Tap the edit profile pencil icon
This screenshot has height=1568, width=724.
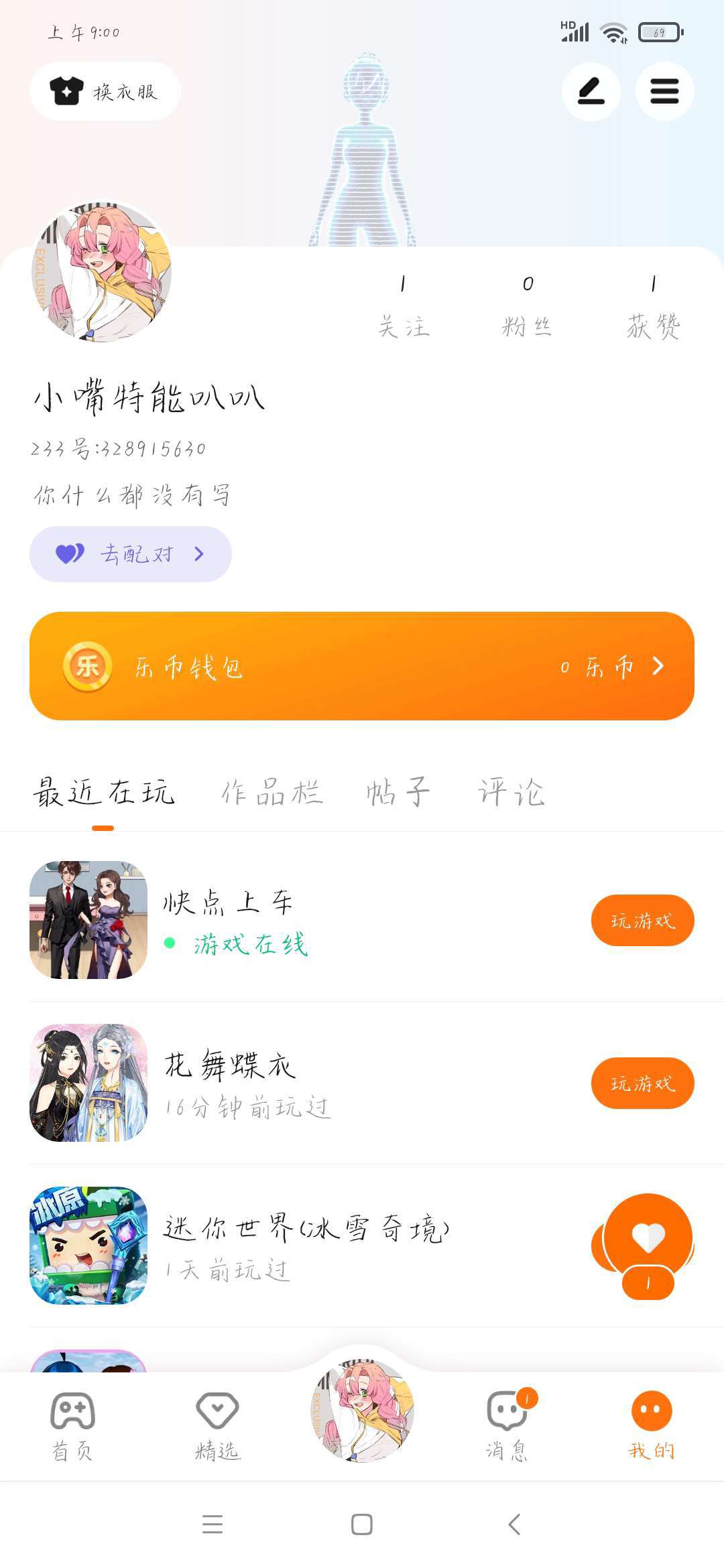coord(591,91)
